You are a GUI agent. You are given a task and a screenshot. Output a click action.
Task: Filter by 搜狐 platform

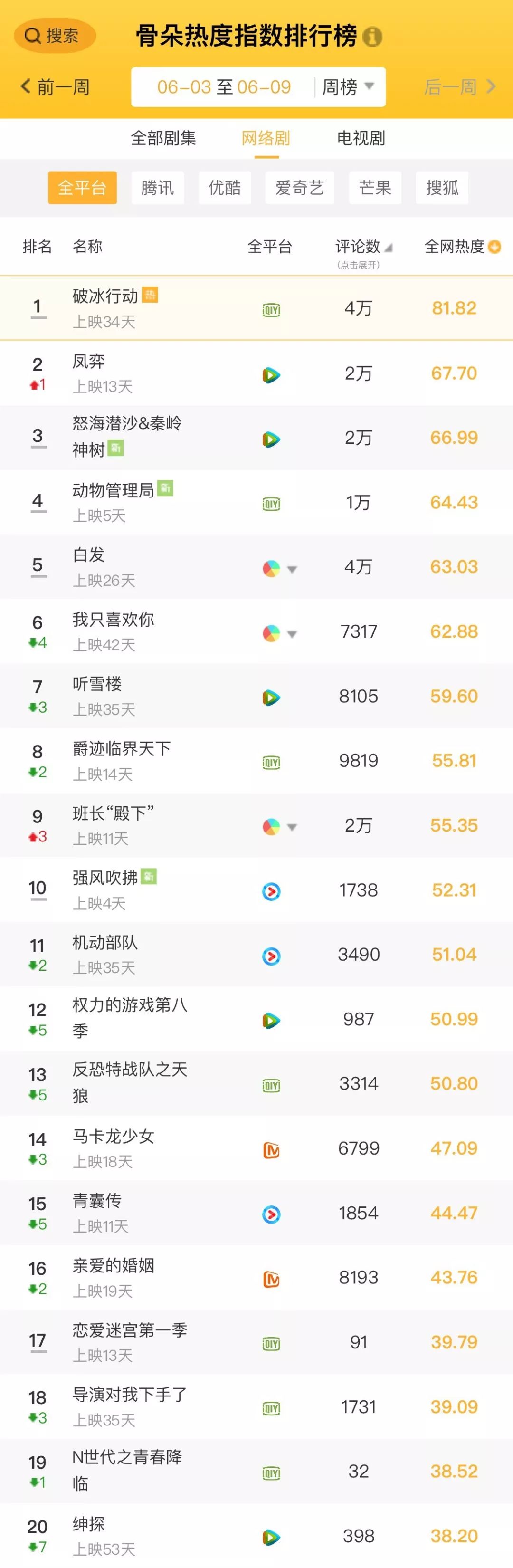pyautogui.click(x=442, y=188)
